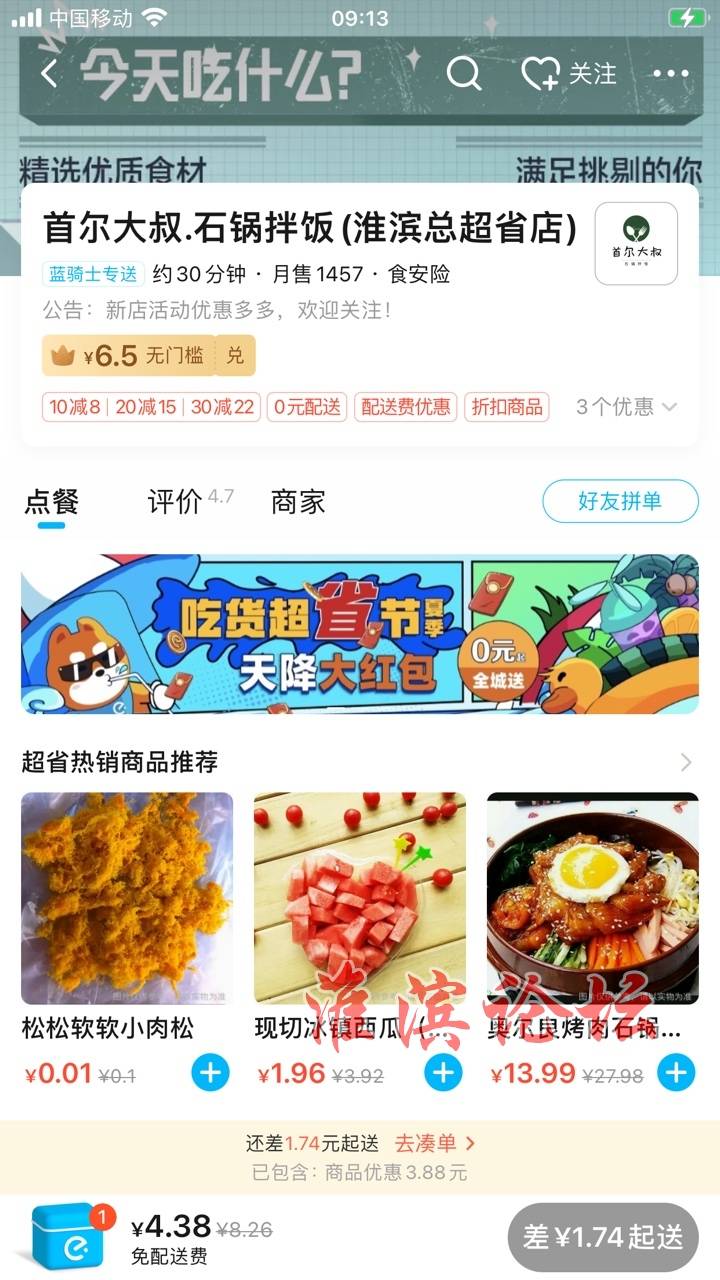Tap 去凑单 to add more items
This screenshot has height=1280, width=720.
[x=435, y=1142]
